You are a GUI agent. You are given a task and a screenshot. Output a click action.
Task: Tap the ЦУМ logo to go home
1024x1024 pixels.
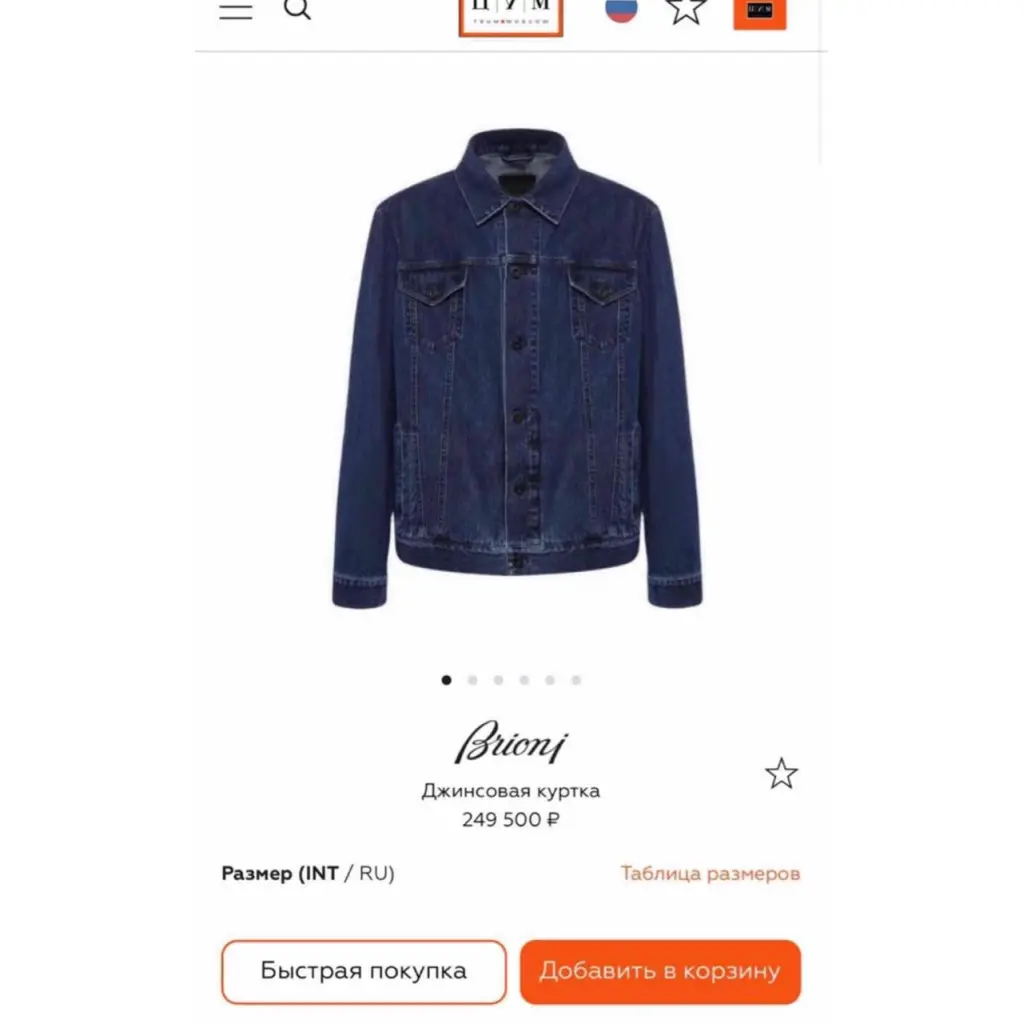[x=510, y=15]
